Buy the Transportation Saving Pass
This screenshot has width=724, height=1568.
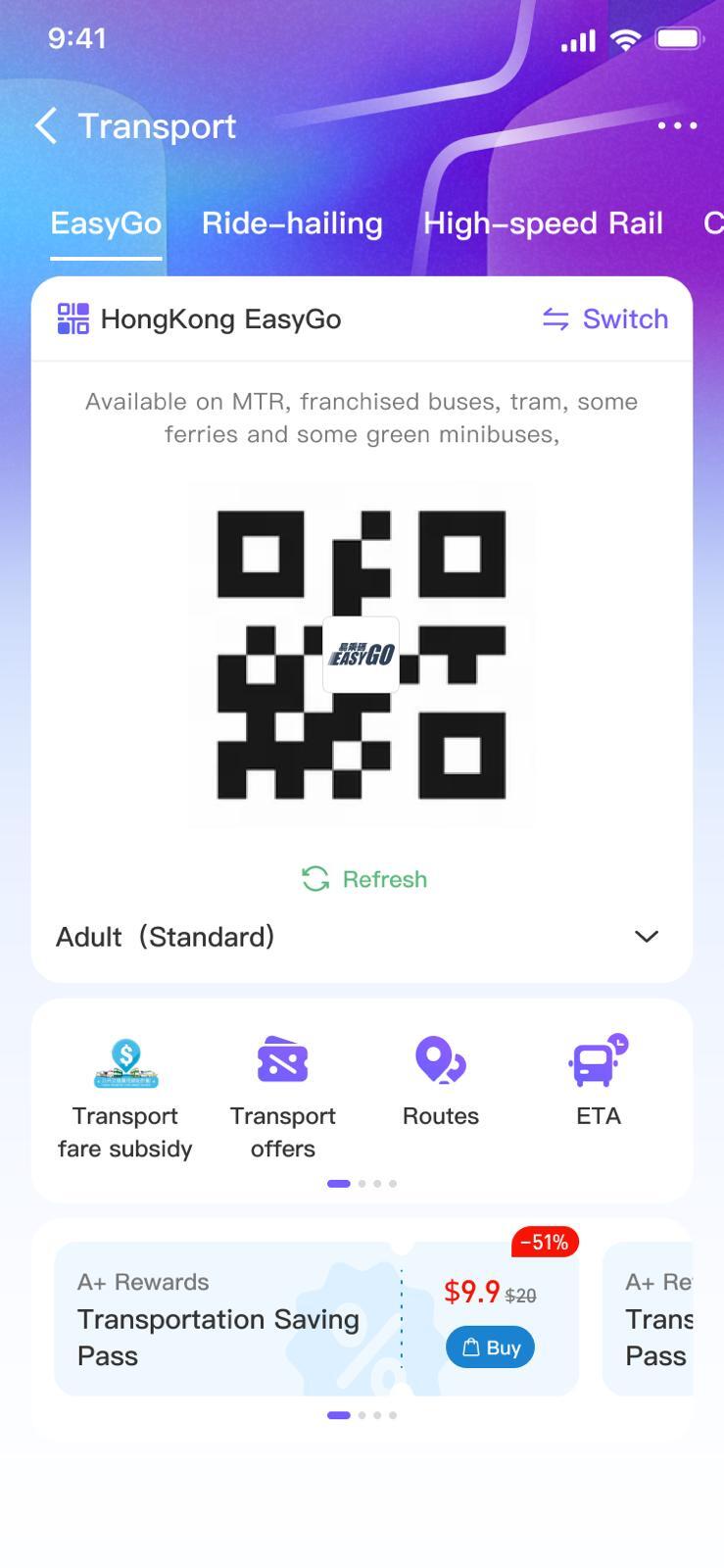pyautogui.click(x=490, y=1347)
